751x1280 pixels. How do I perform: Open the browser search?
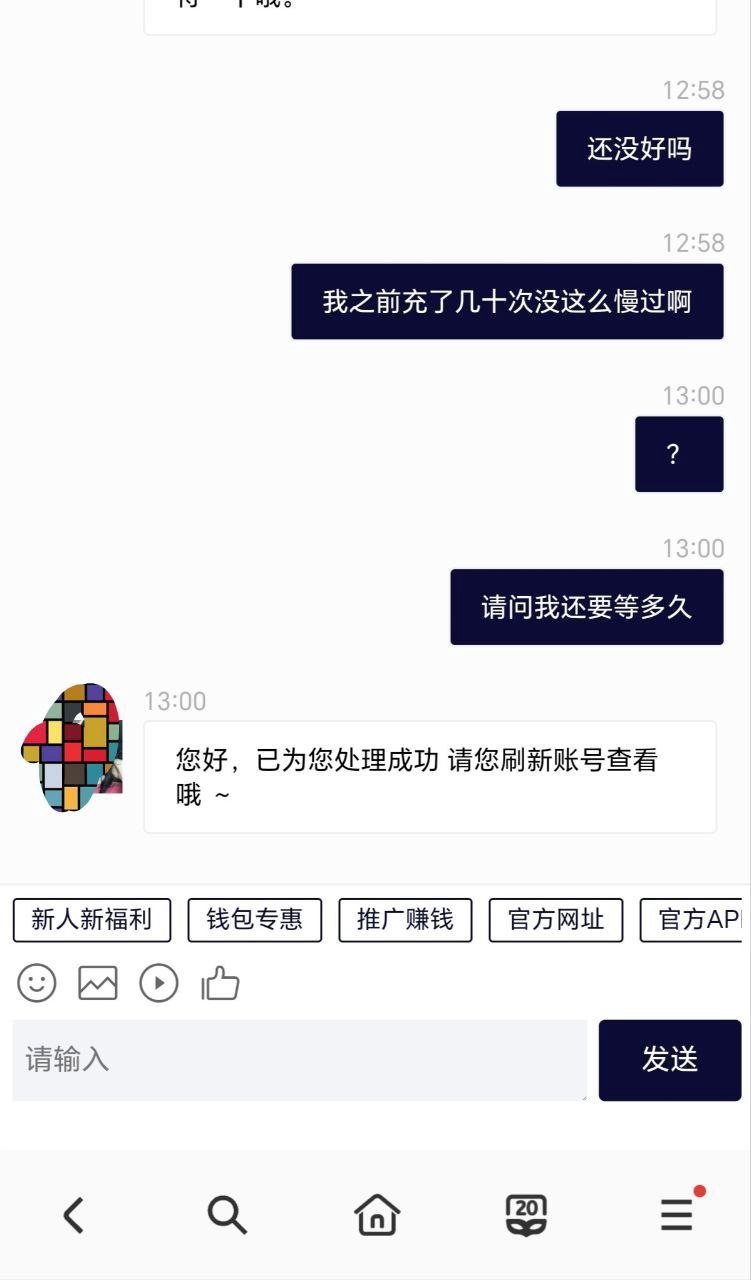(x=226, y=1215)
